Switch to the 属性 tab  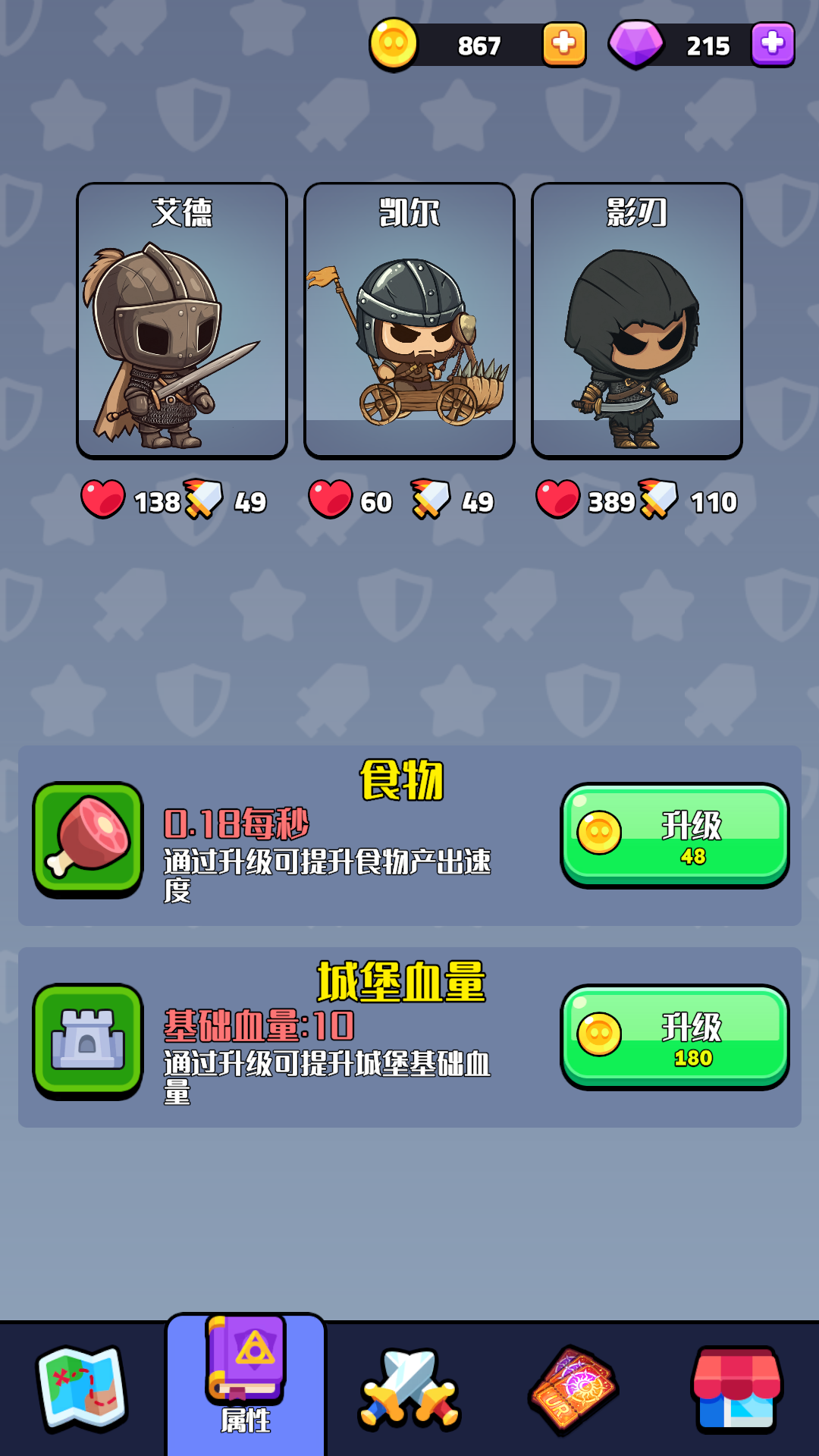(246, 1386)
